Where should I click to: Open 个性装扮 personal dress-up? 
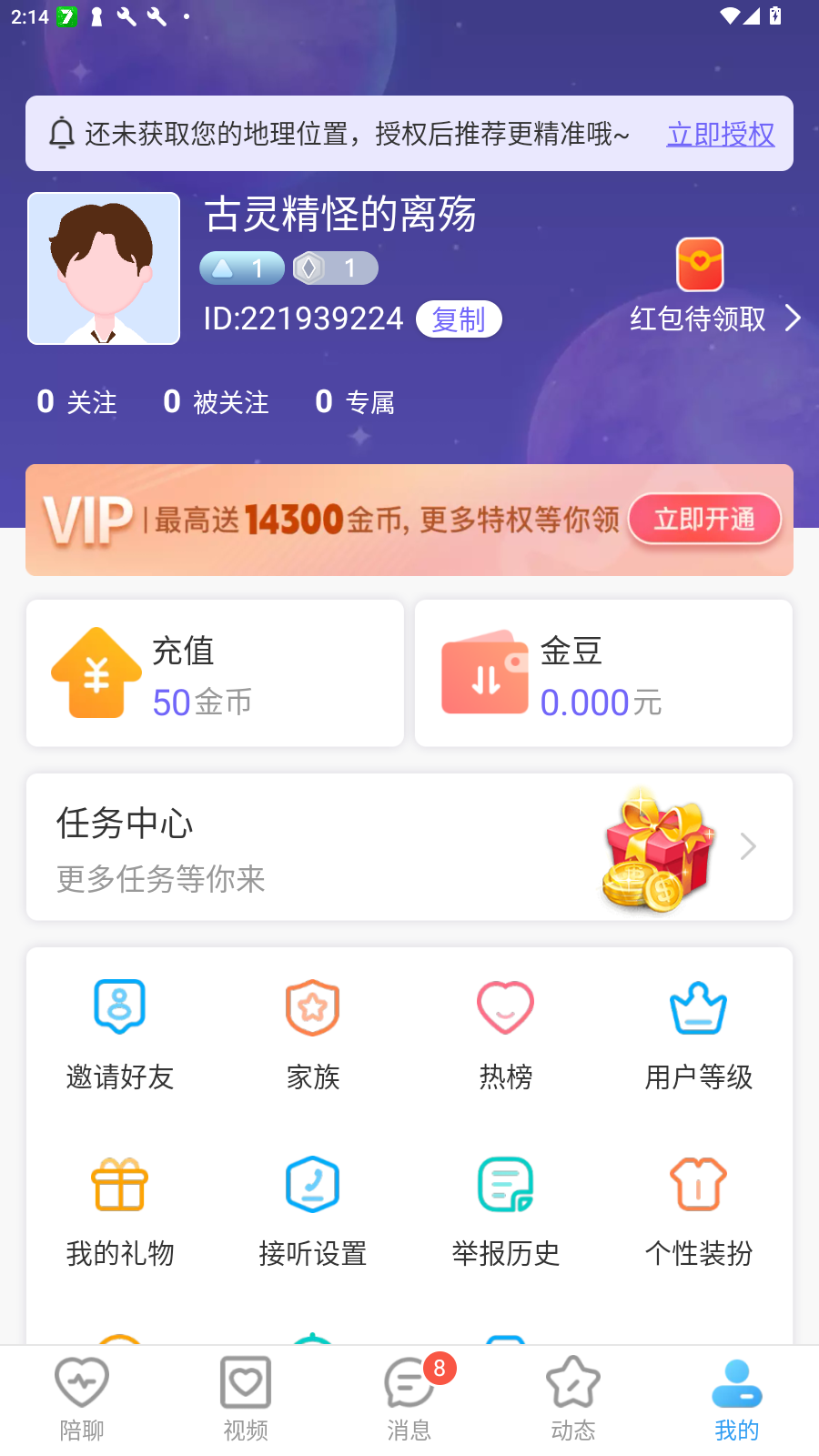point(699,1212)
